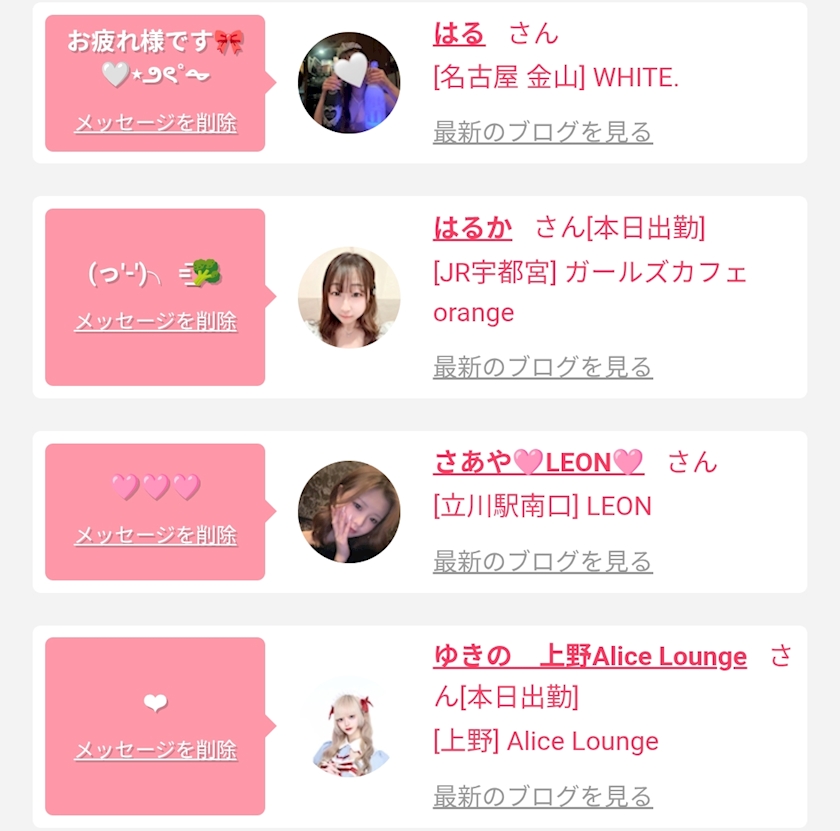Tap ゆきの's profile photo
This screenshot has height=831, width=840.
(x=349, y=726)
